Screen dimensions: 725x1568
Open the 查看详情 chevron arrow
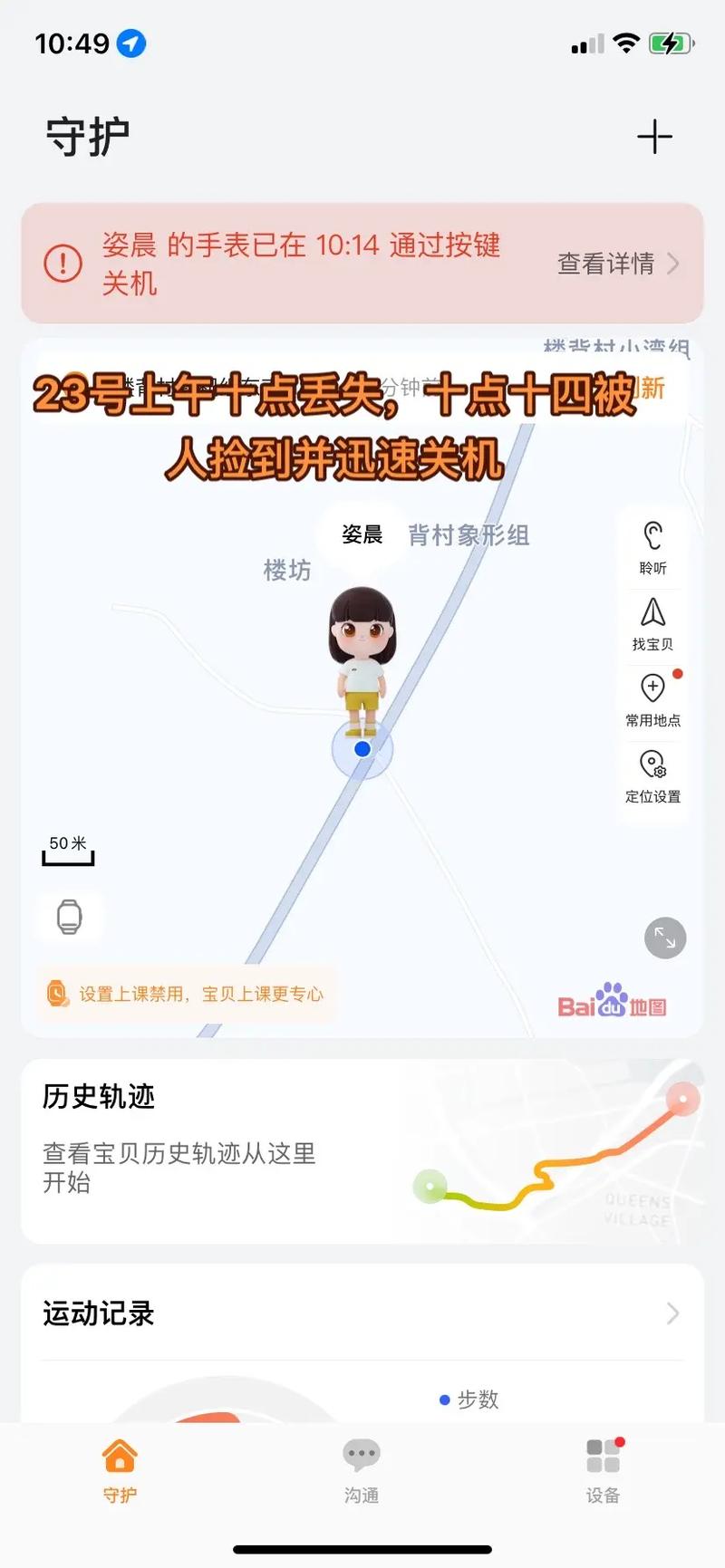tap(672, 264)
